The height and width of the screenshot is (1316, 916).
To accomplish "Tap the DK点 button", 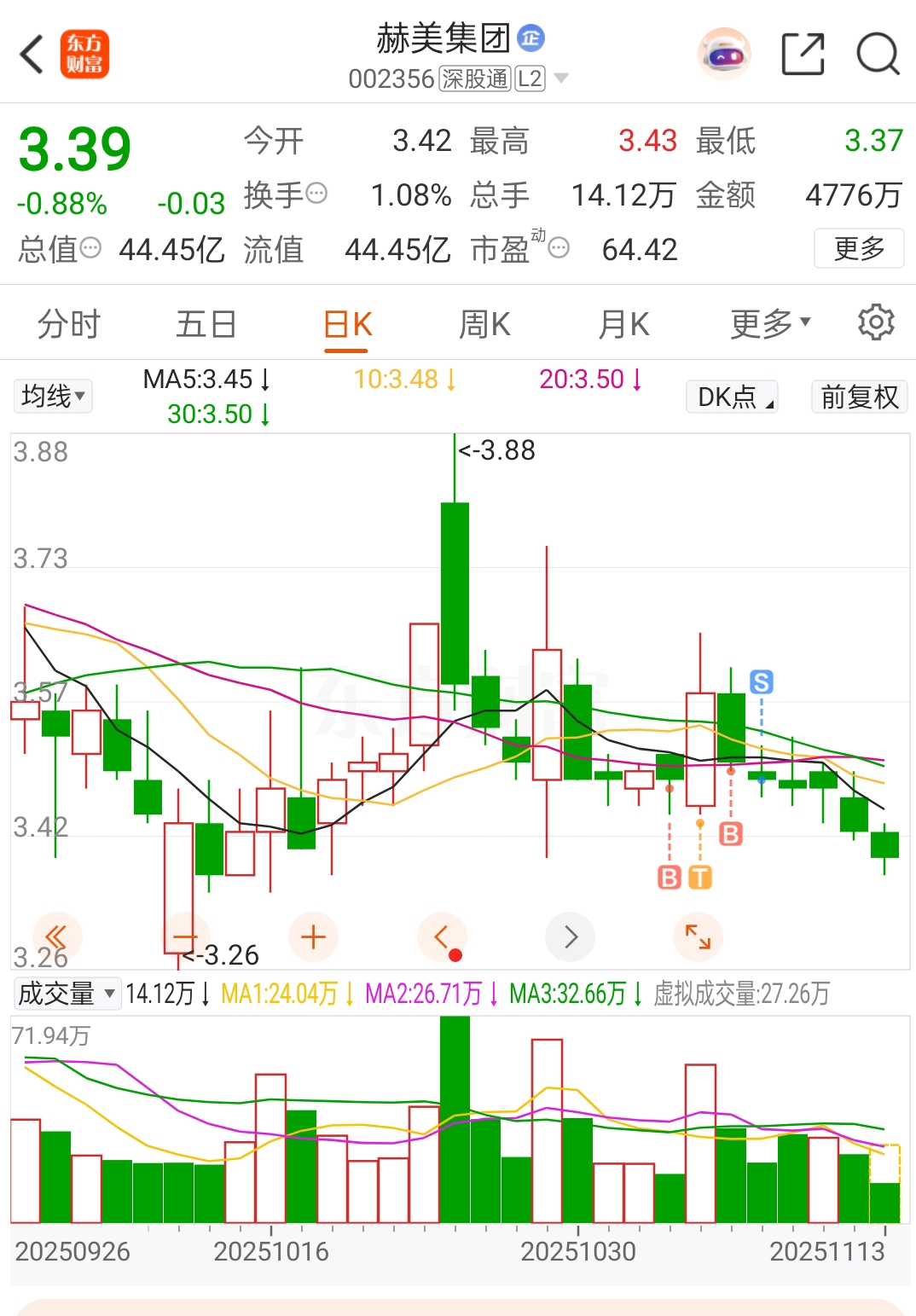I will point(733,397).
